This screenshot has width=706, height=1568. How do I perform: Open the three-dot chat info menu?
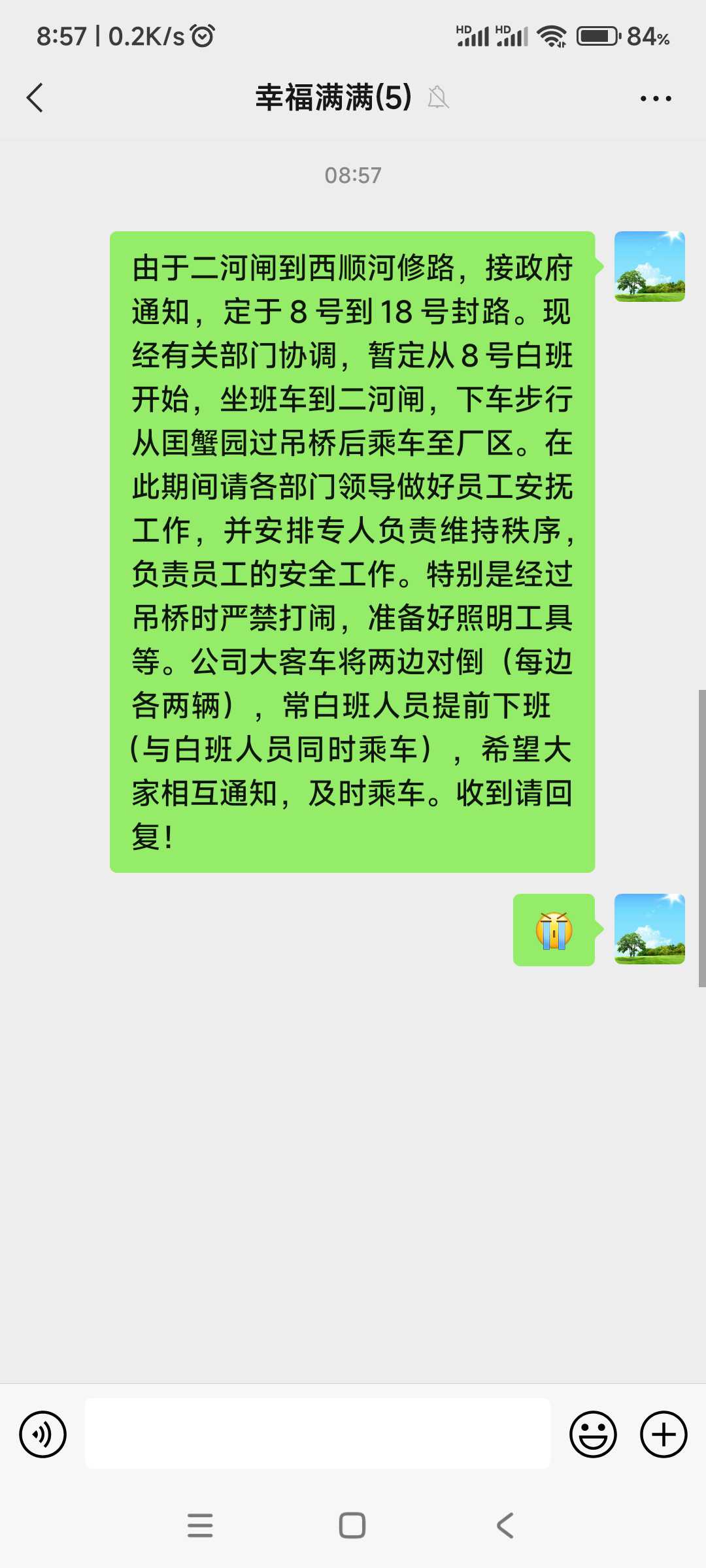click(656, 99)
